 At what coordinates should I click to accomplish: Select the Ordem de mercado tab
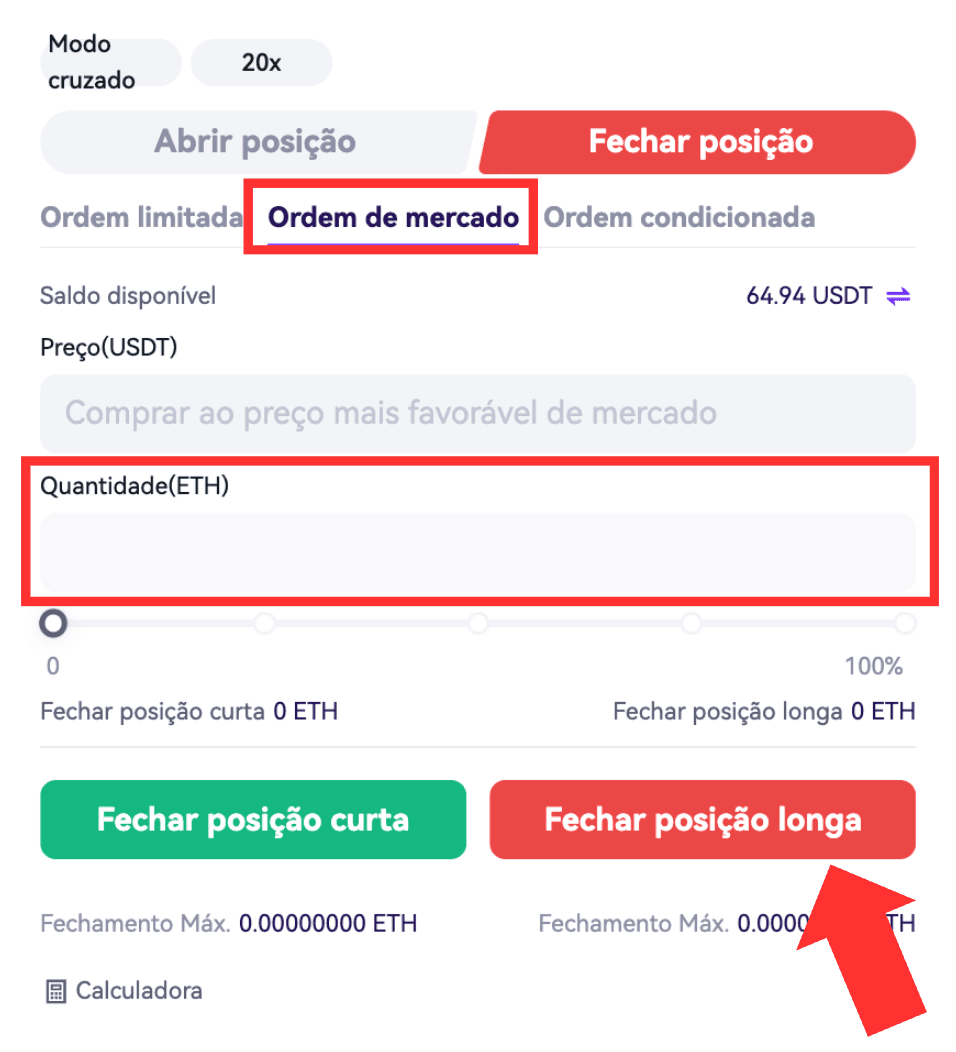click(x=393, y=217)
